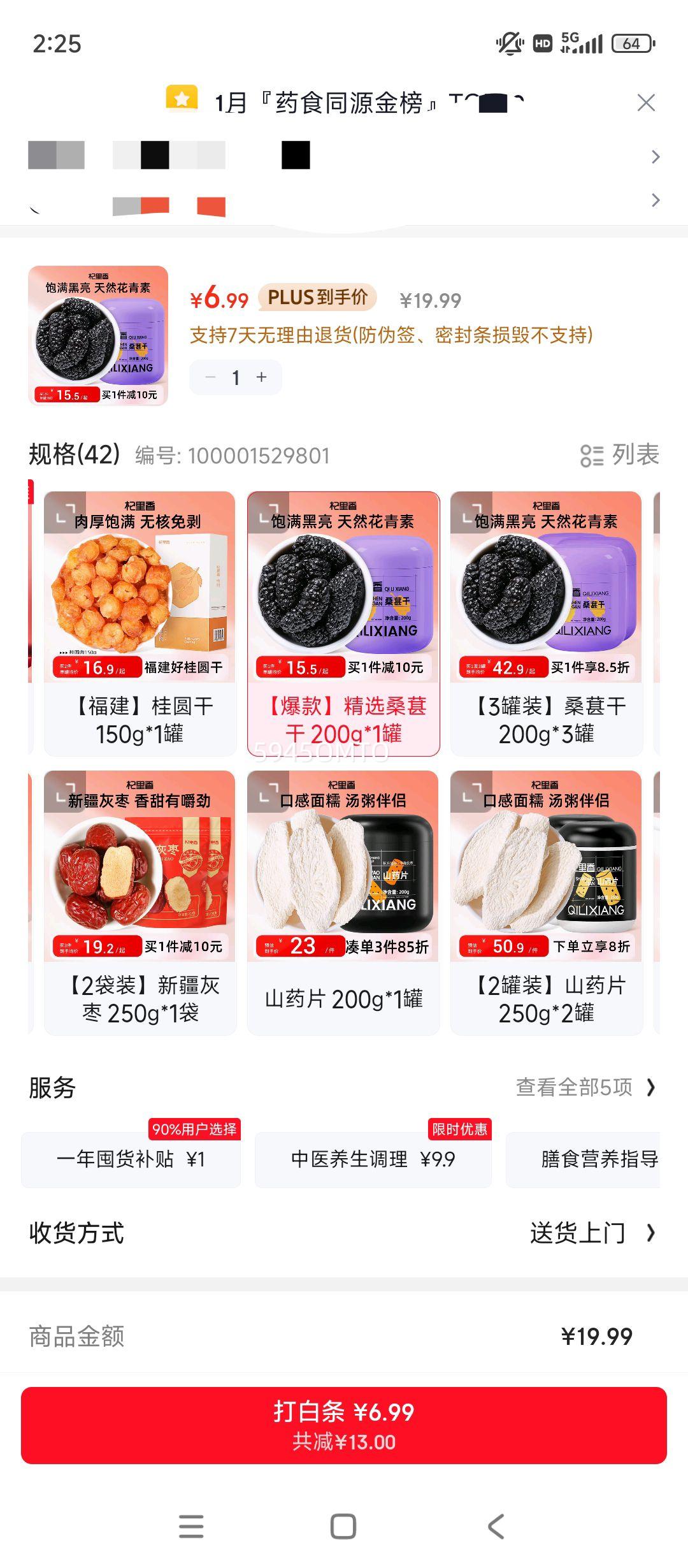Viewport: 688px width, 1568px height.
Task: Open recent apps with the menu icon
Action: [x=191, y=1526]
